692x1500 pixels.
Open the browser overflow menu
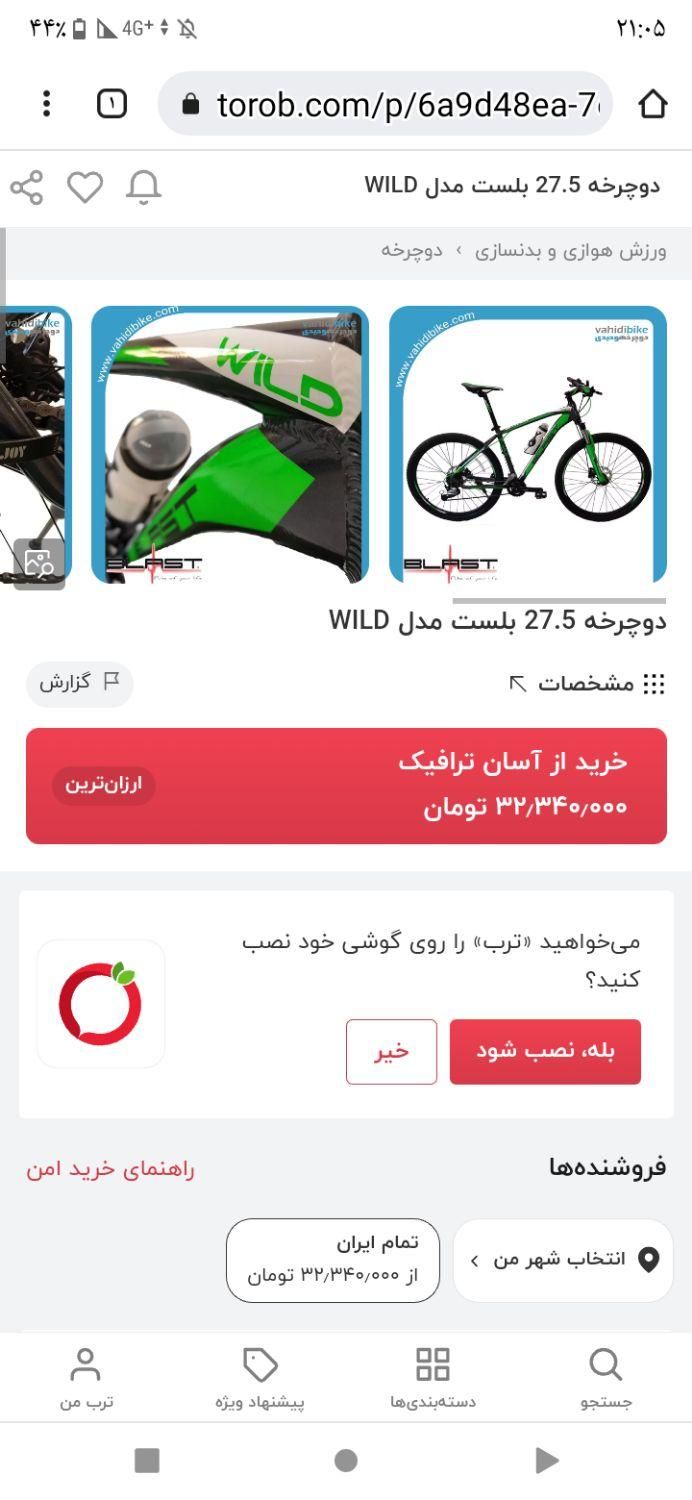(x=46, y=104)
